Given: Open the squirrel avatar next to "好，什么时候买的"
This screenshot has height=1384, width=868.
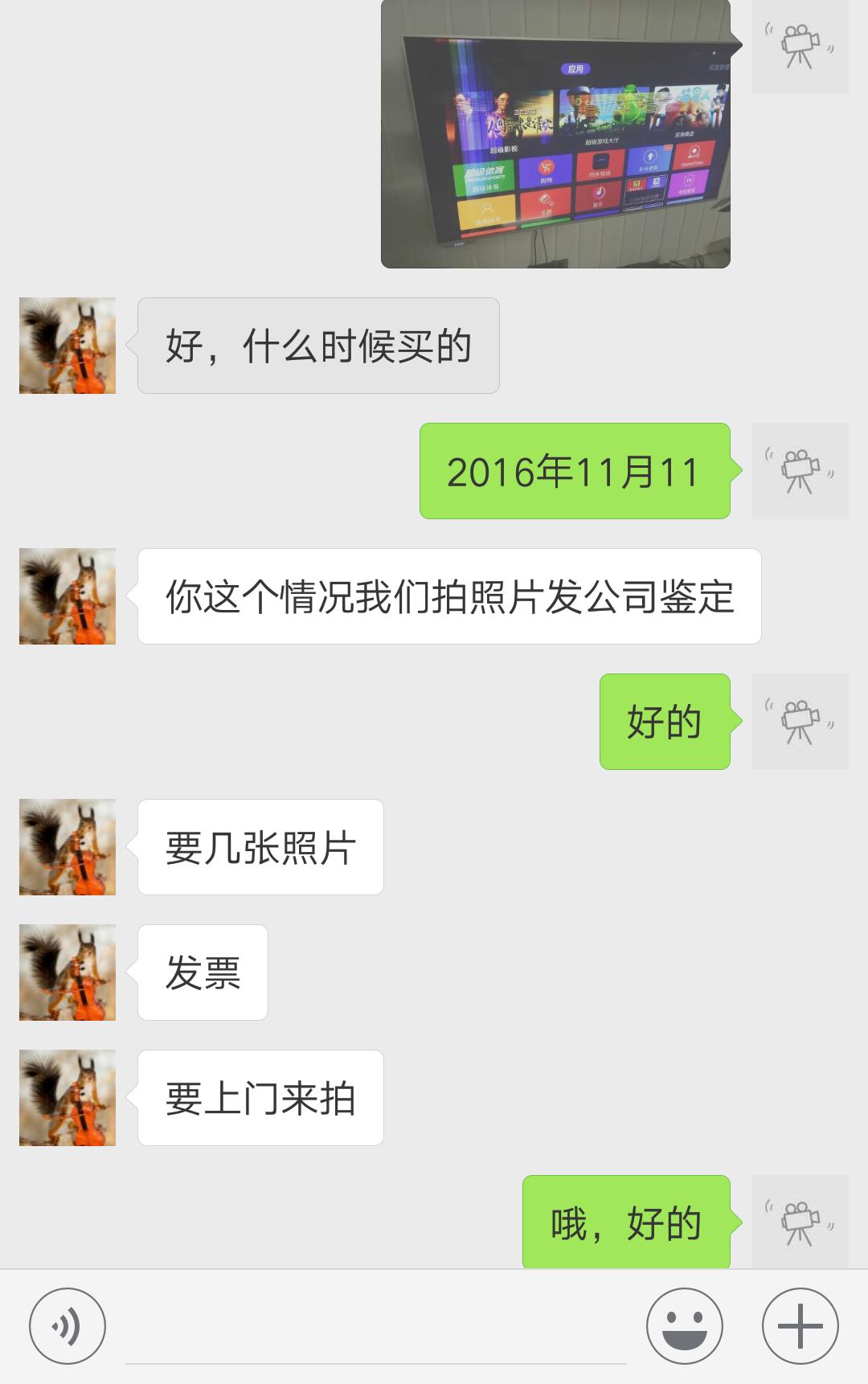Looking at the screenshot, I should pyautogui.click(x=68, y=344).
